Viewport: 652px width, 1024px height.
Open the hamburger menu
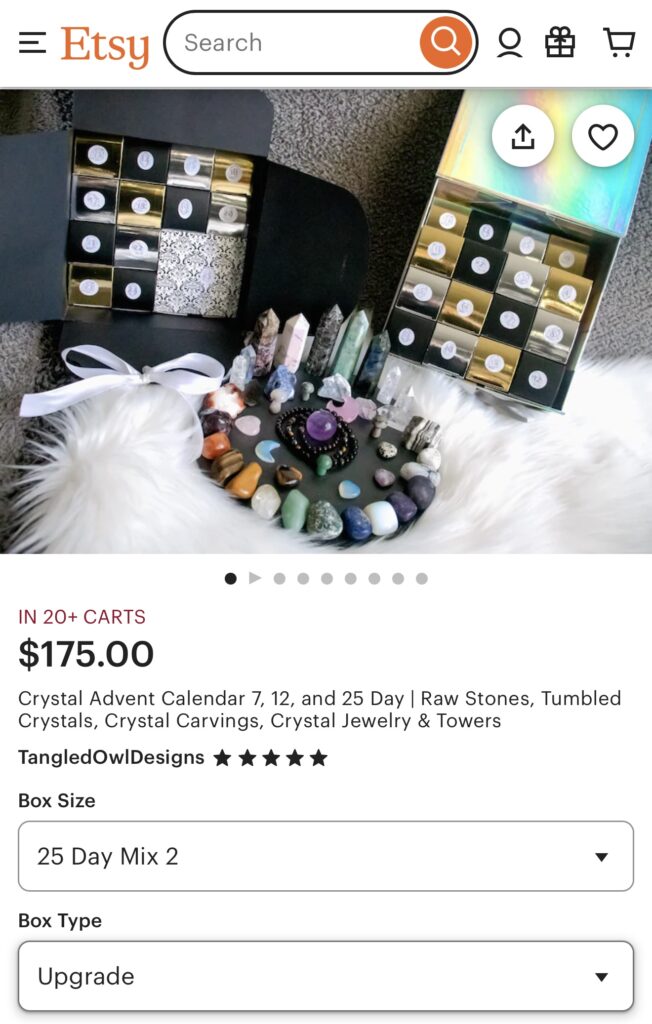click(32, 43)
